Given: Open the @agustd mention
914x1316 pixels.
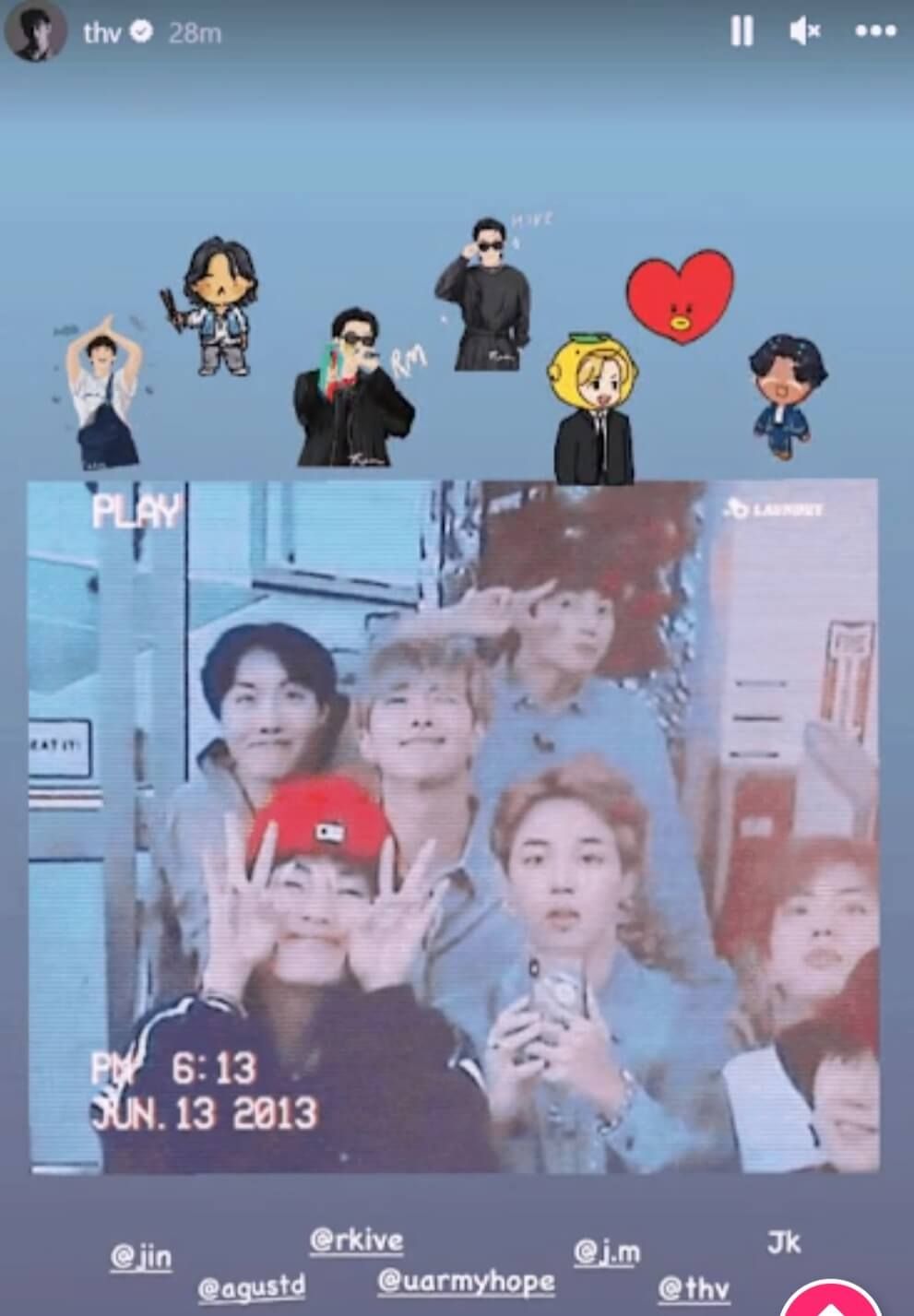Looking at the screenshot, I should 252,1286.
